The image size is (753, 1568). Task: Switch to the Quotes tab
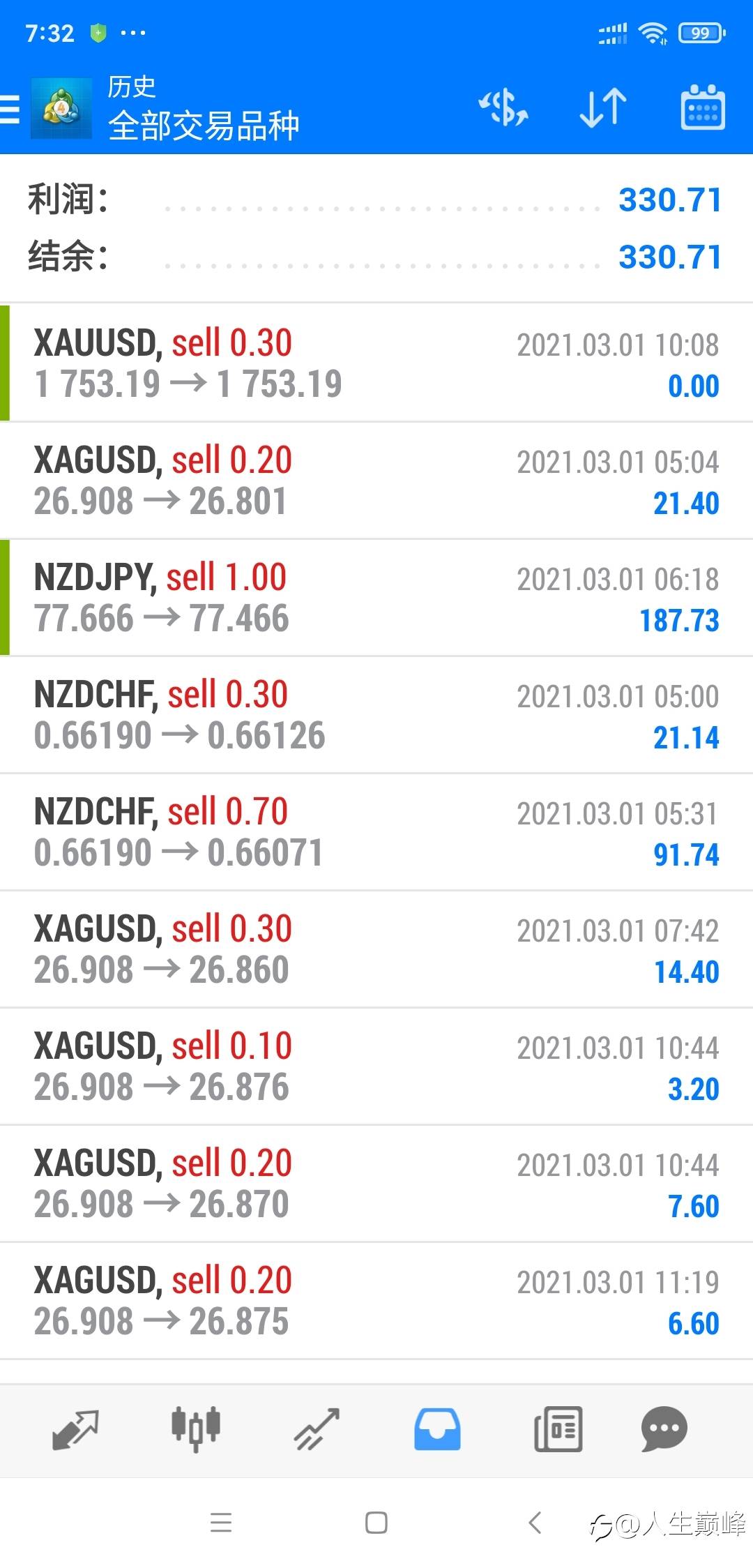(x=75, y=1428)
